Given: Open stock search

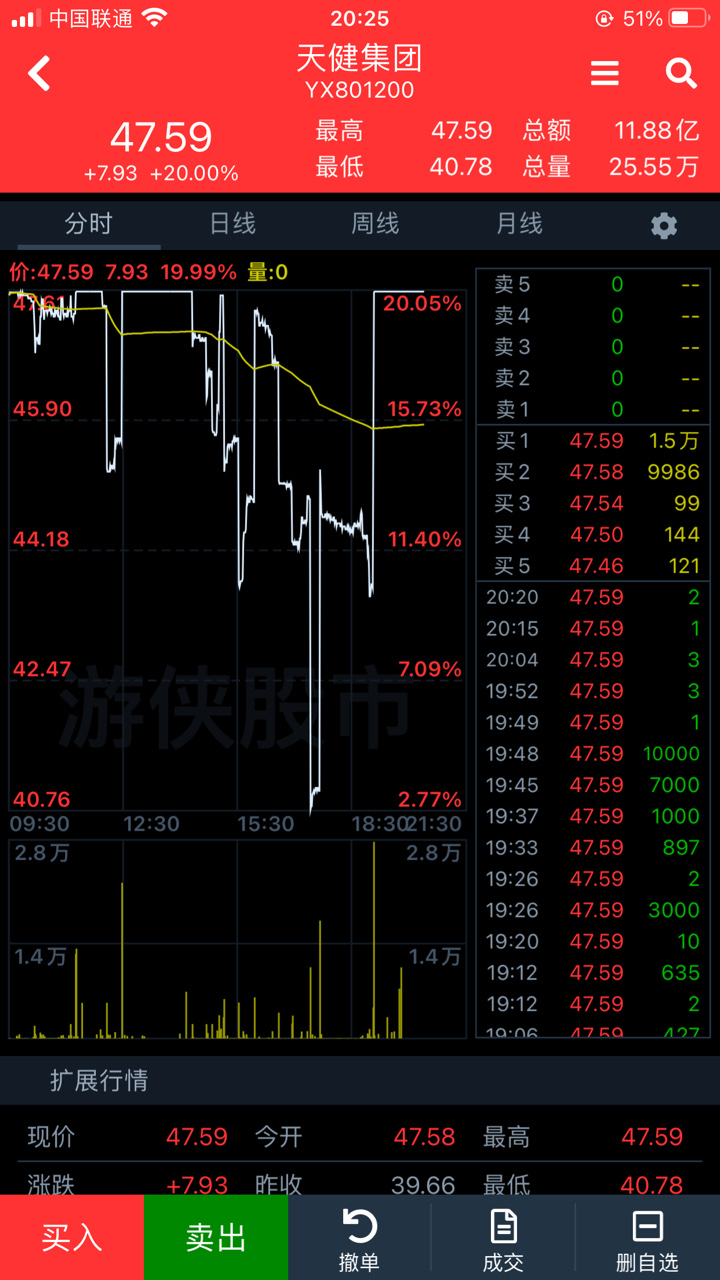Looking at the screenshot, I should [681, 73].
